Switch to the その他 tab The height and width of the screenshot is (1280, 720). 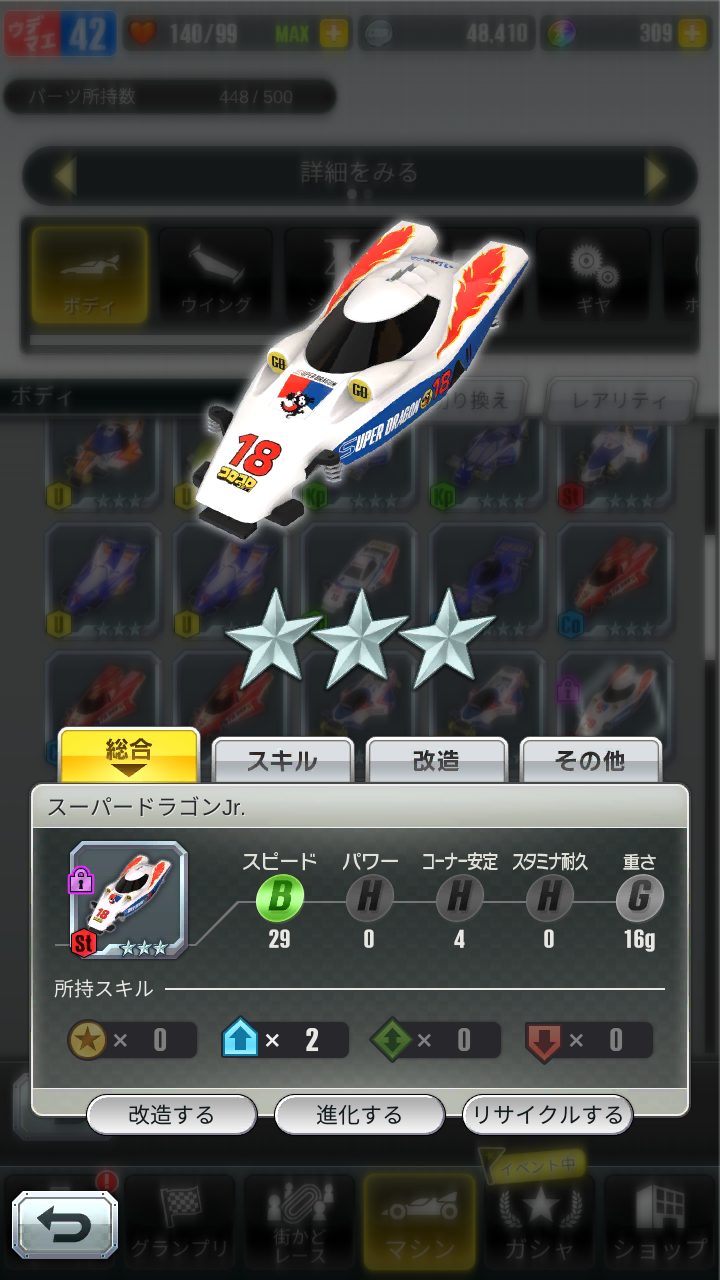[591, 761]
